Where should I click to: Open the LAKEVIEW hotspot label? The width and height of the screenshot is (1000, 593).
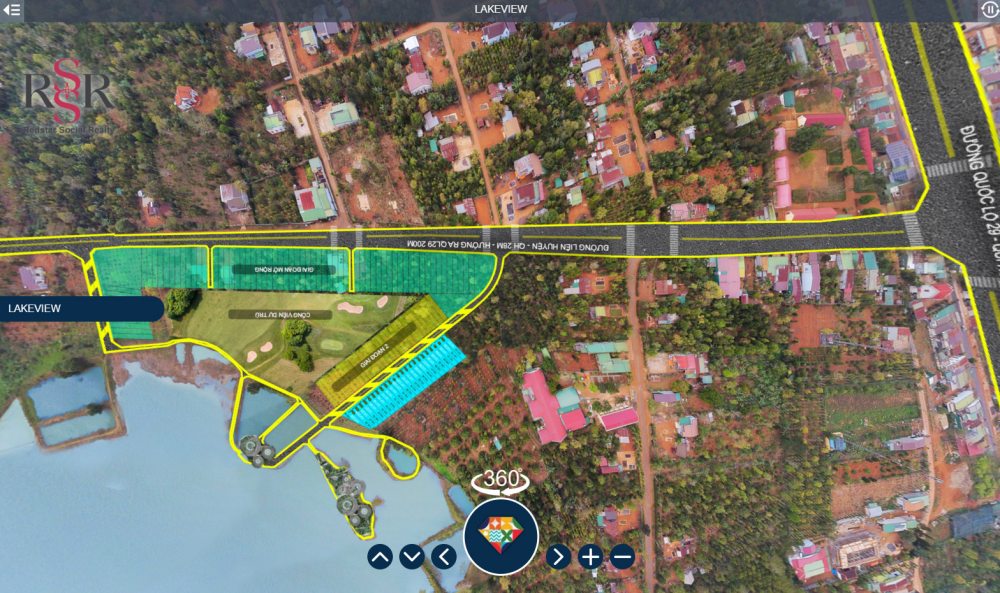(80, 309)
